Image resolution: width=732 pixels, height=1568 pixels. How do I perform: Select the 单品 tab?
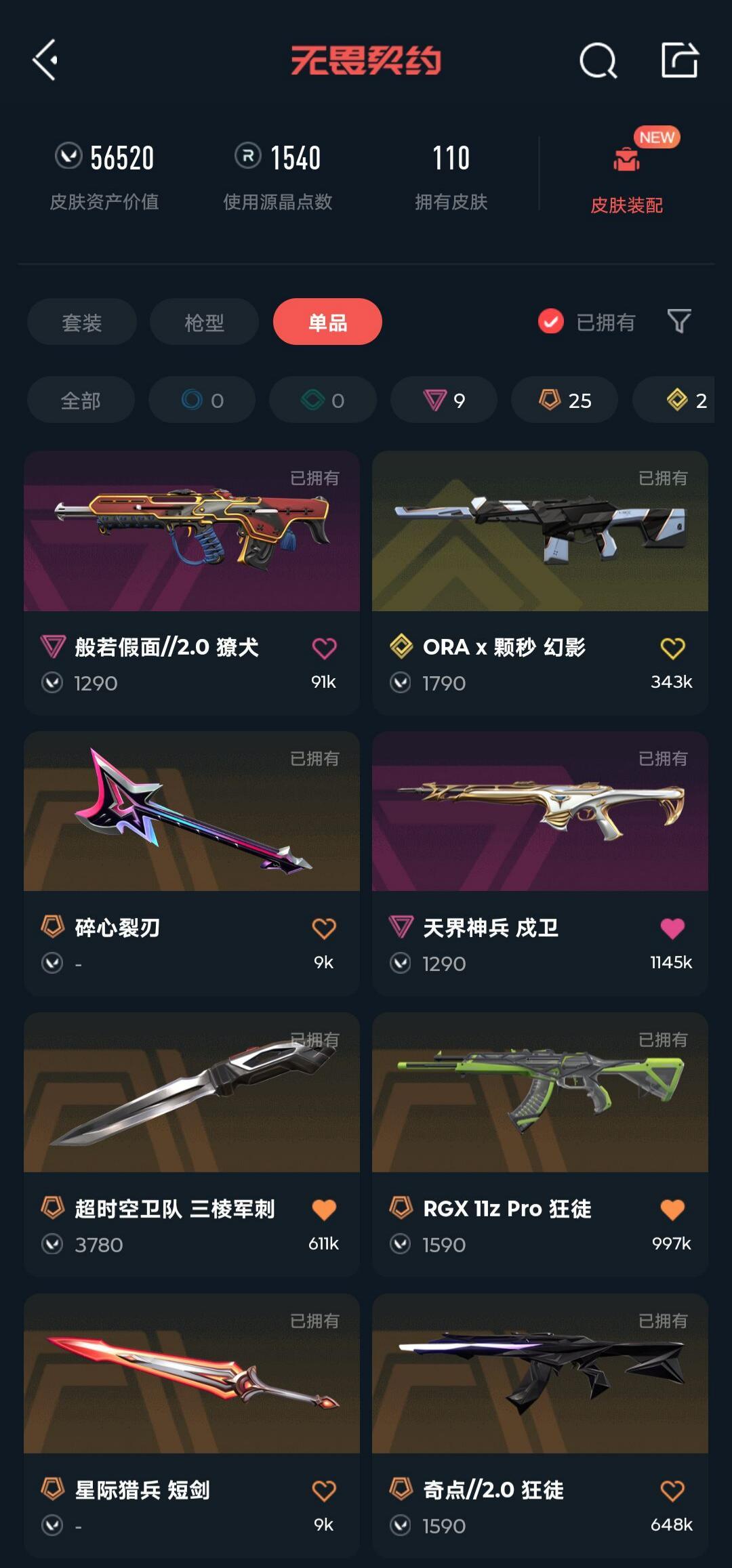[x=327, y=322]
